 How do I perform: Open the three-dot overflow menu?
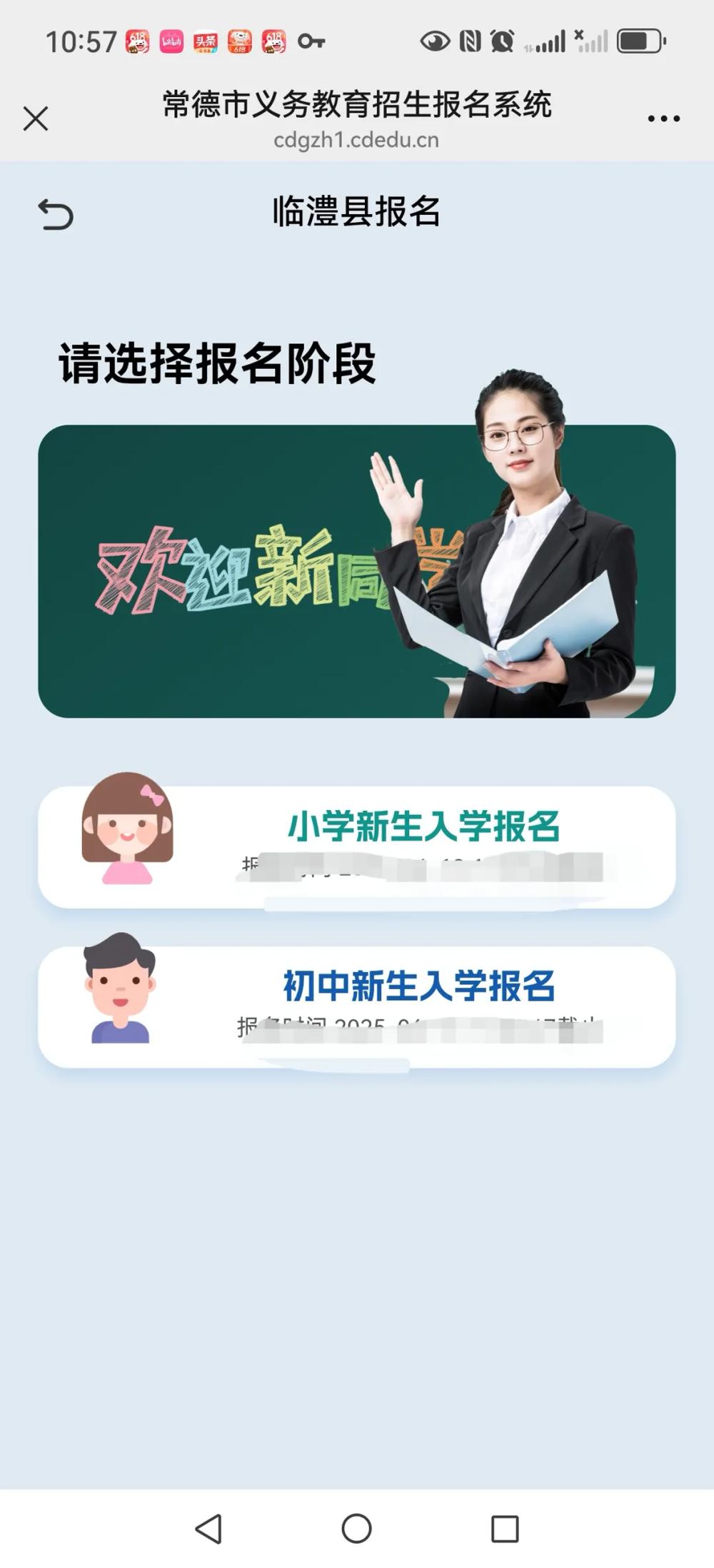(x=663, y=118)
